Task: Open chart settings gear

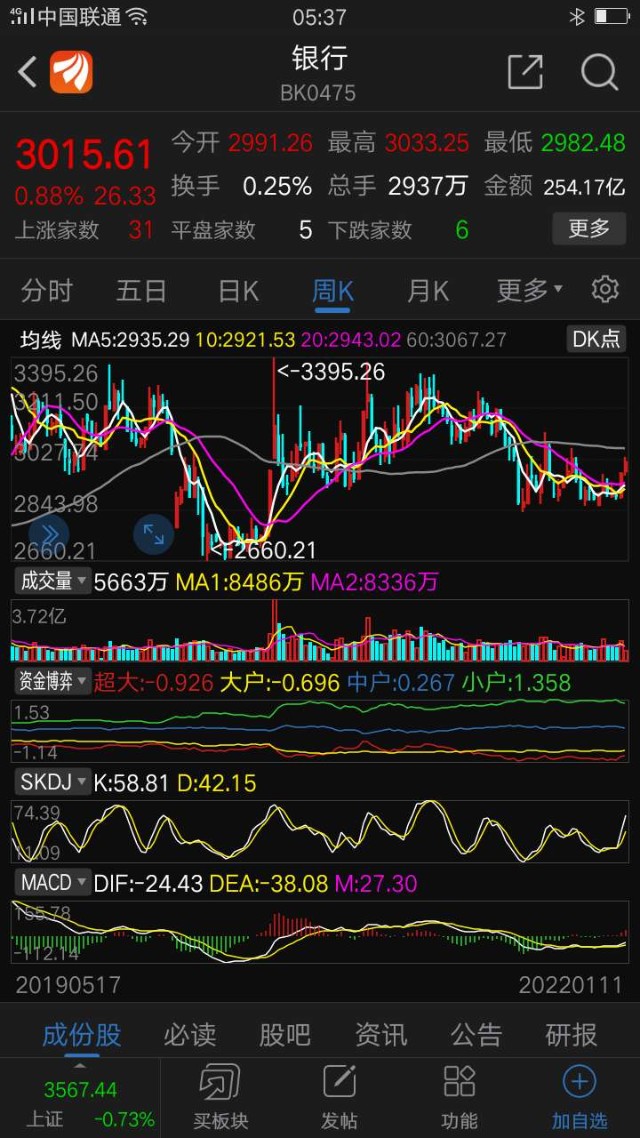Action: point(604,290)
